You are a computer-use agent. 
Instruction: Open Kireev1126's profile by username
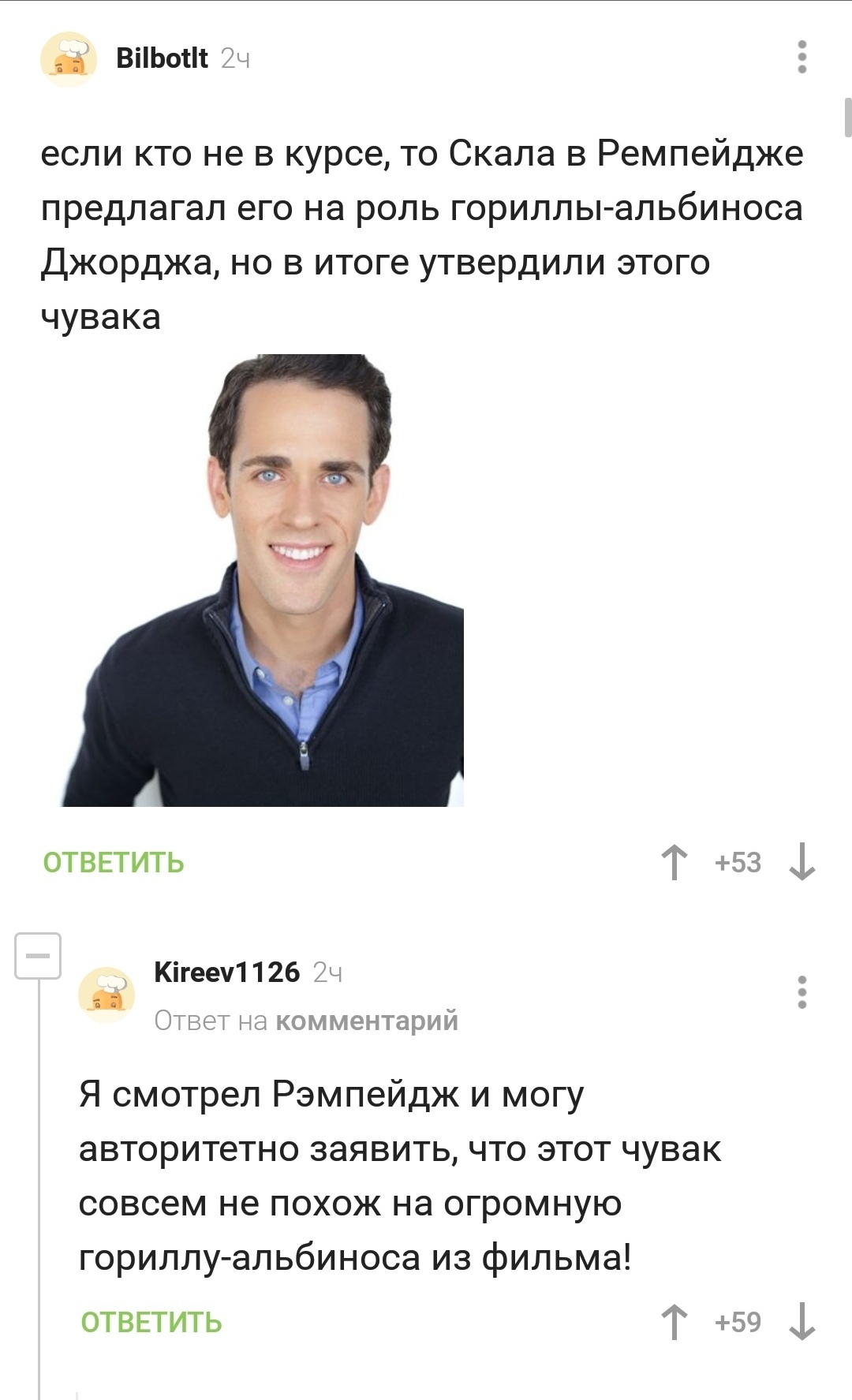(x=227, y=972)
